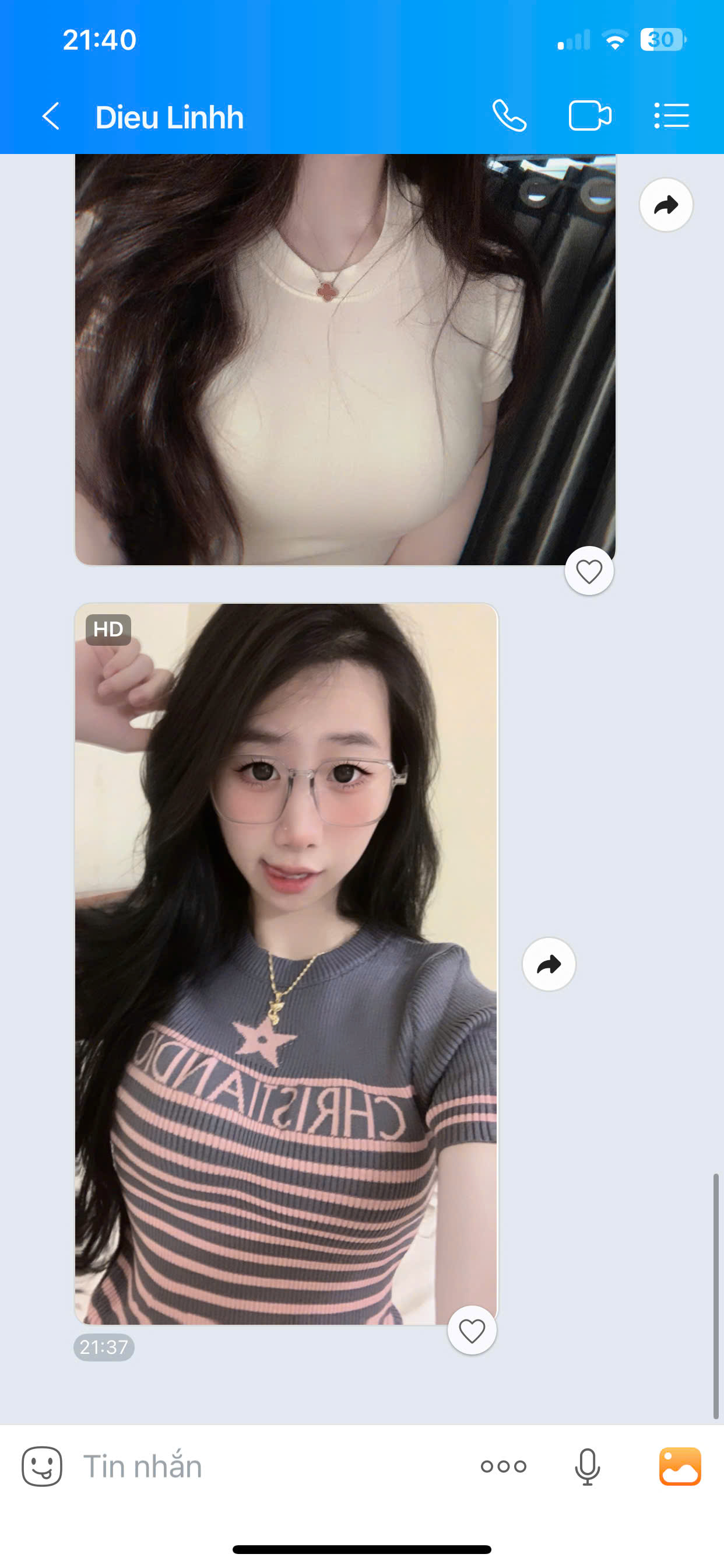
Task: Like the white shirt photo
Action: click(589, 571)
